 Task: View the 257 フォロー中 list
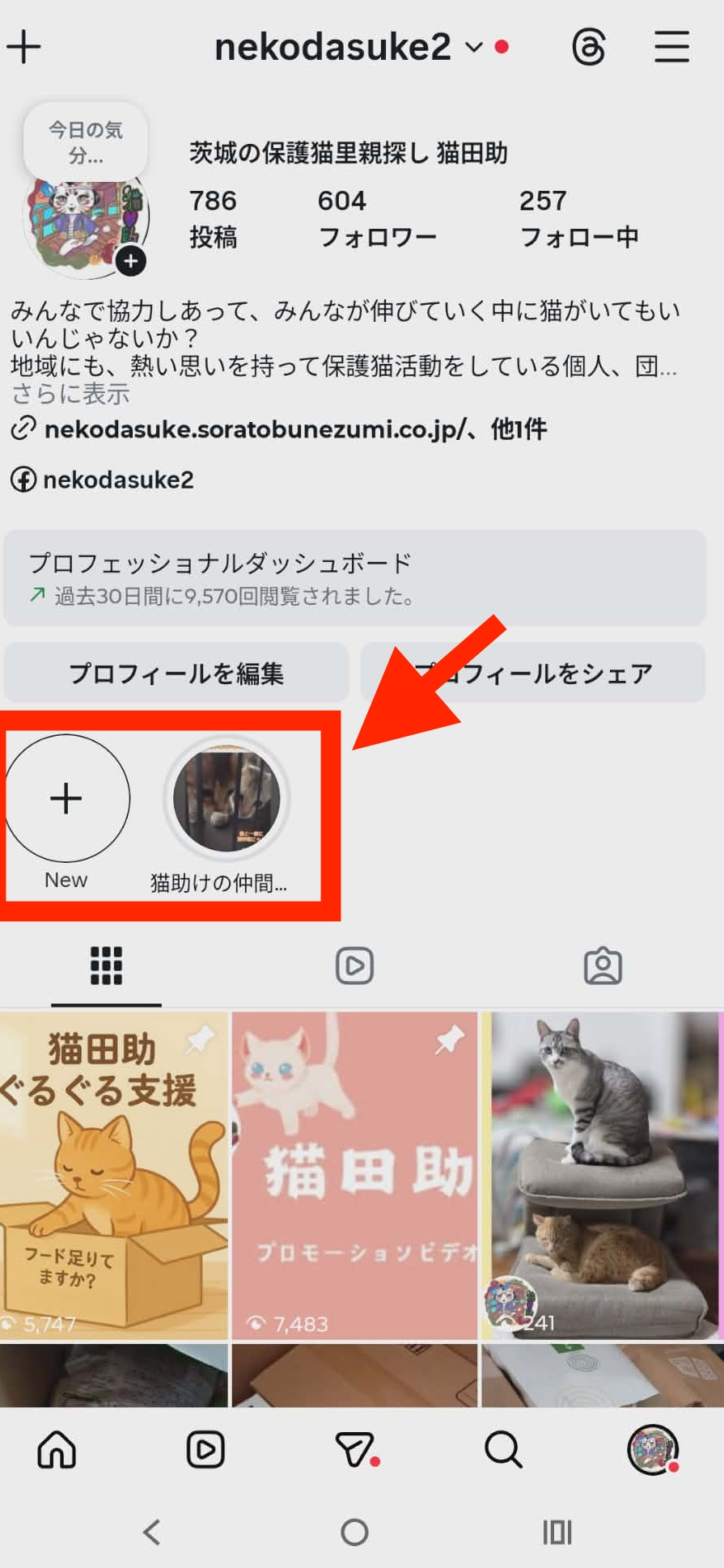pyautogui.click(x=578, y=218)
